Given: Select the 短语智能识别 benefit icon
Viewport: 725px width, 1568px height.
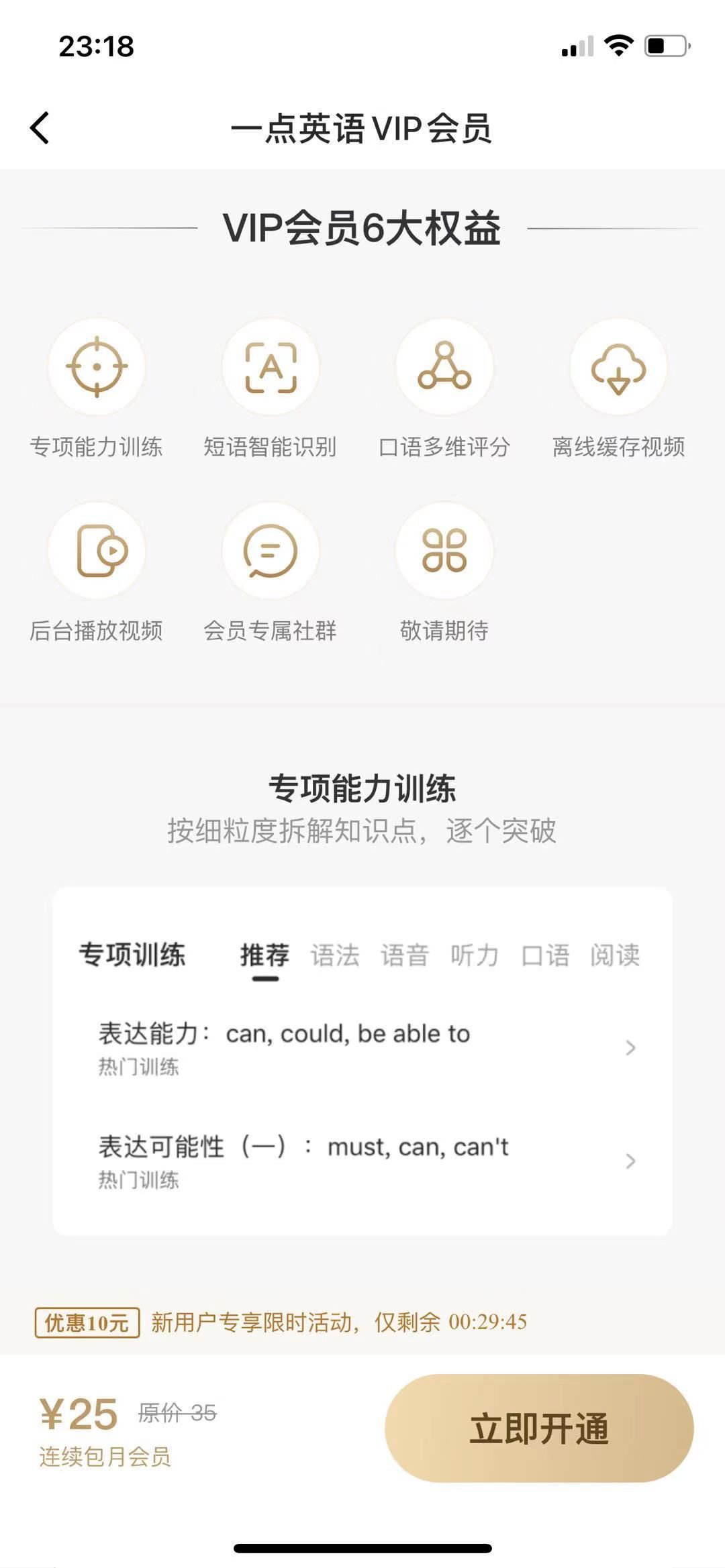Looking at the screenshot, I should click(271, 367).
